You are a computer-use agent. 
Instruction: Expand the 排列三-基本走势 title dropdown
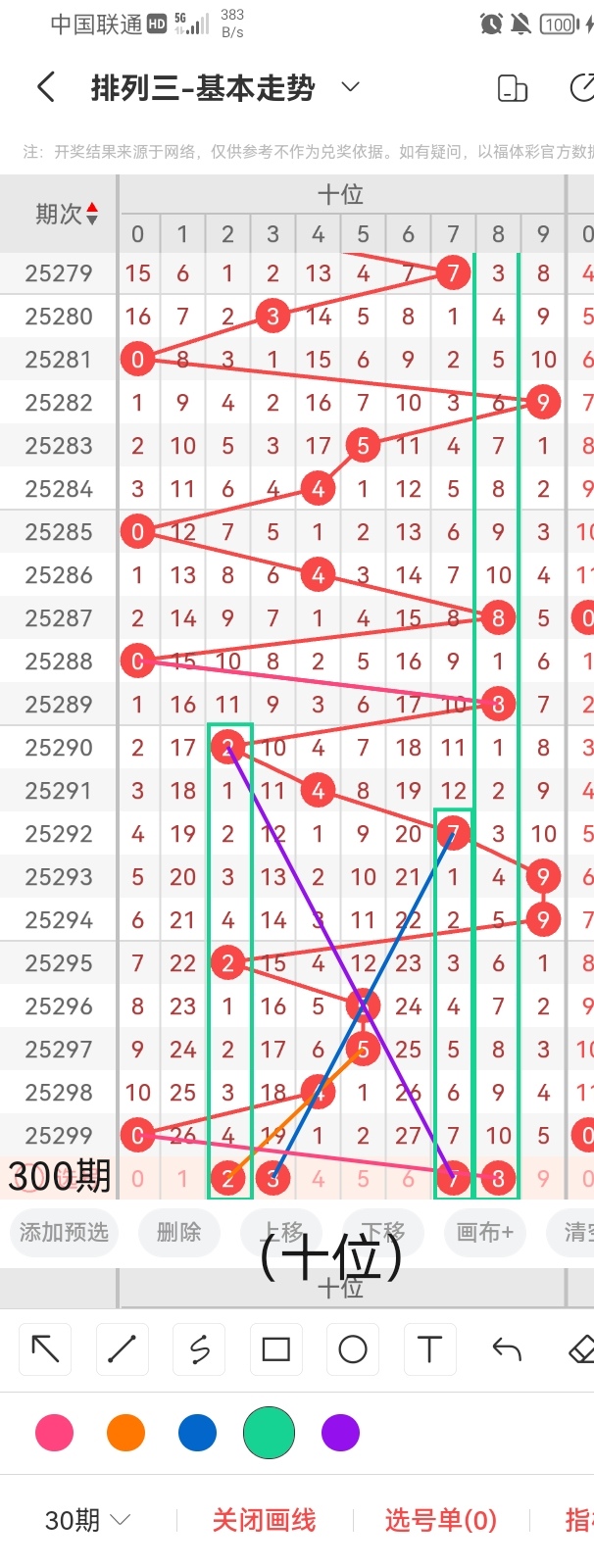click(x=350, y=88)
